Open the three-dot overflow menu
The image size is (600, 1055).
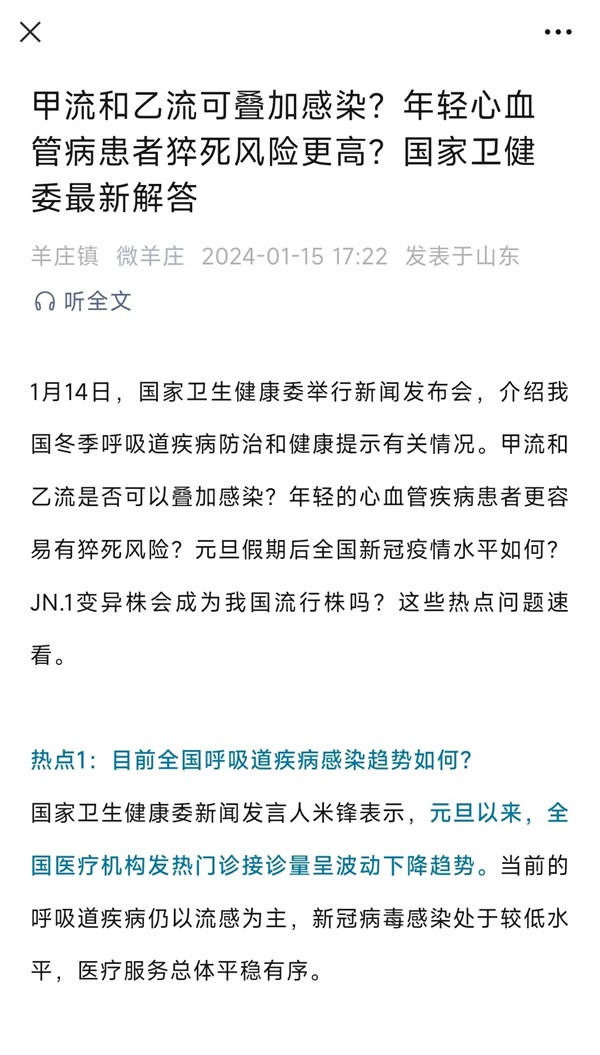[558, 32]
